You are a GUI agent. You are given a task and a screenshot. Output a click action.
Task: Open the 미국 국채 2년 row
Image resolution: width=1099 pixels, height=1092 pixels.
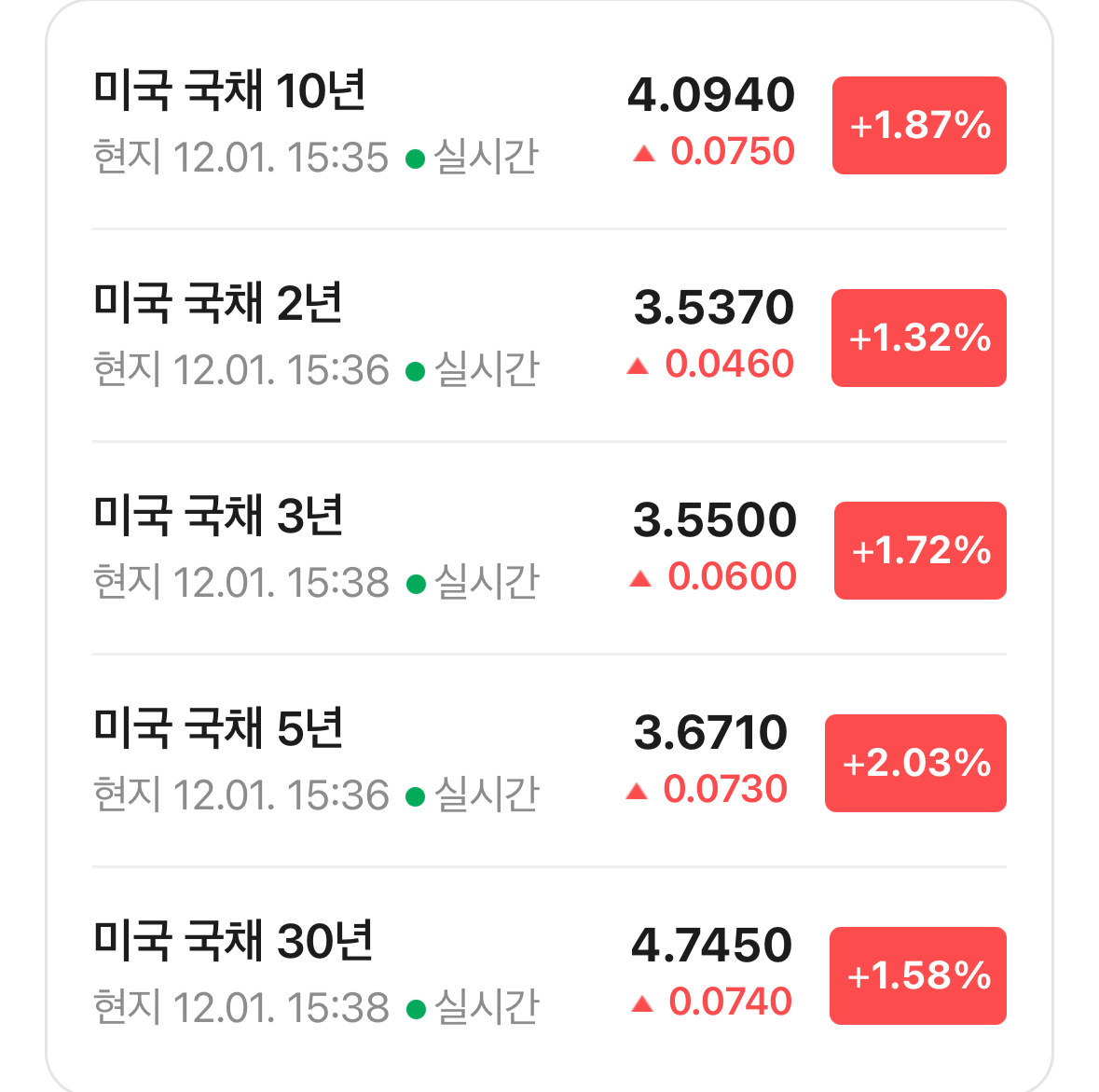coord(550,335)
